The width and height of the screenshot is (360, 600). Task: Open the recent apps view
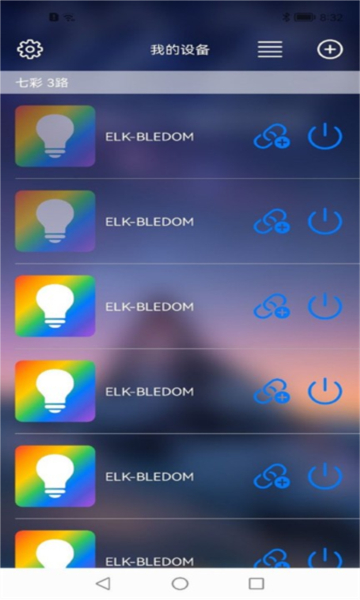pyautogui.click(x=256, y=584)
